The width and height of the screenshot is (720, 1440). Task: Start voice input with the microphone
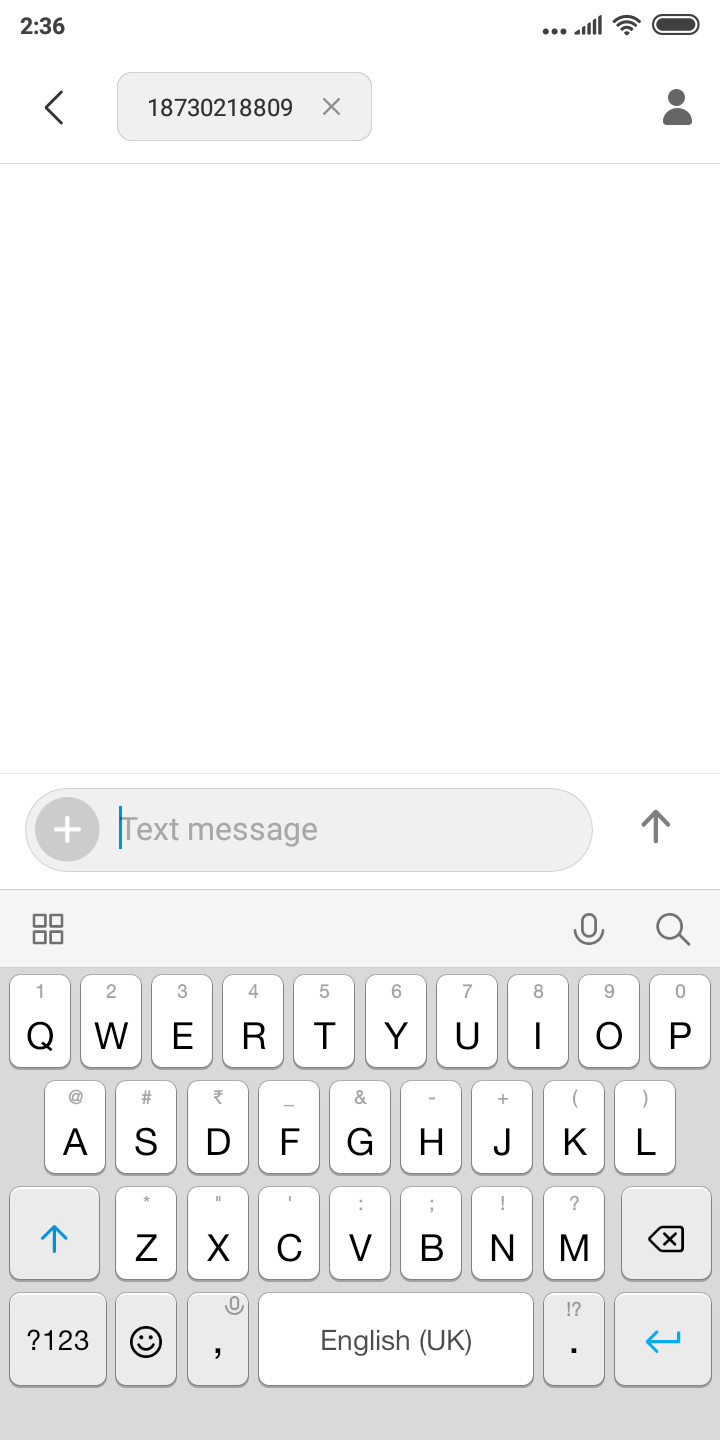coord(589,929)
